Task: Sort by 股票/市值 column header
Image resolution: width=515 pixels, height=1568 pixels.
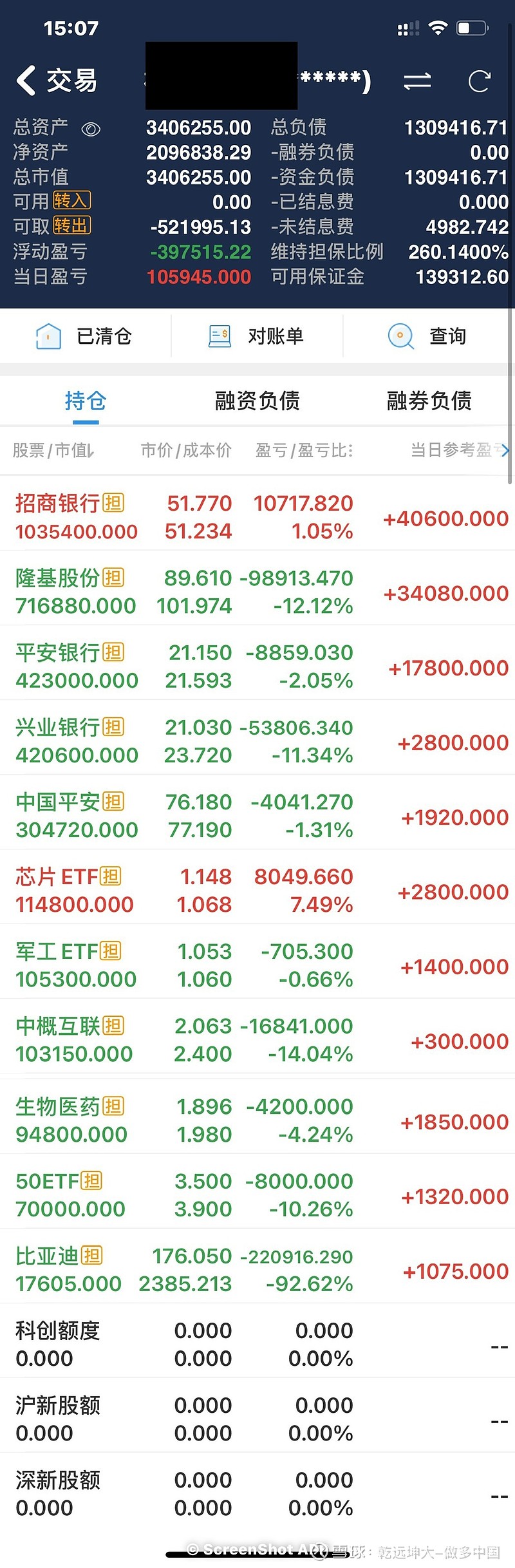Action: pyautogui.click(x=53, y=450)
